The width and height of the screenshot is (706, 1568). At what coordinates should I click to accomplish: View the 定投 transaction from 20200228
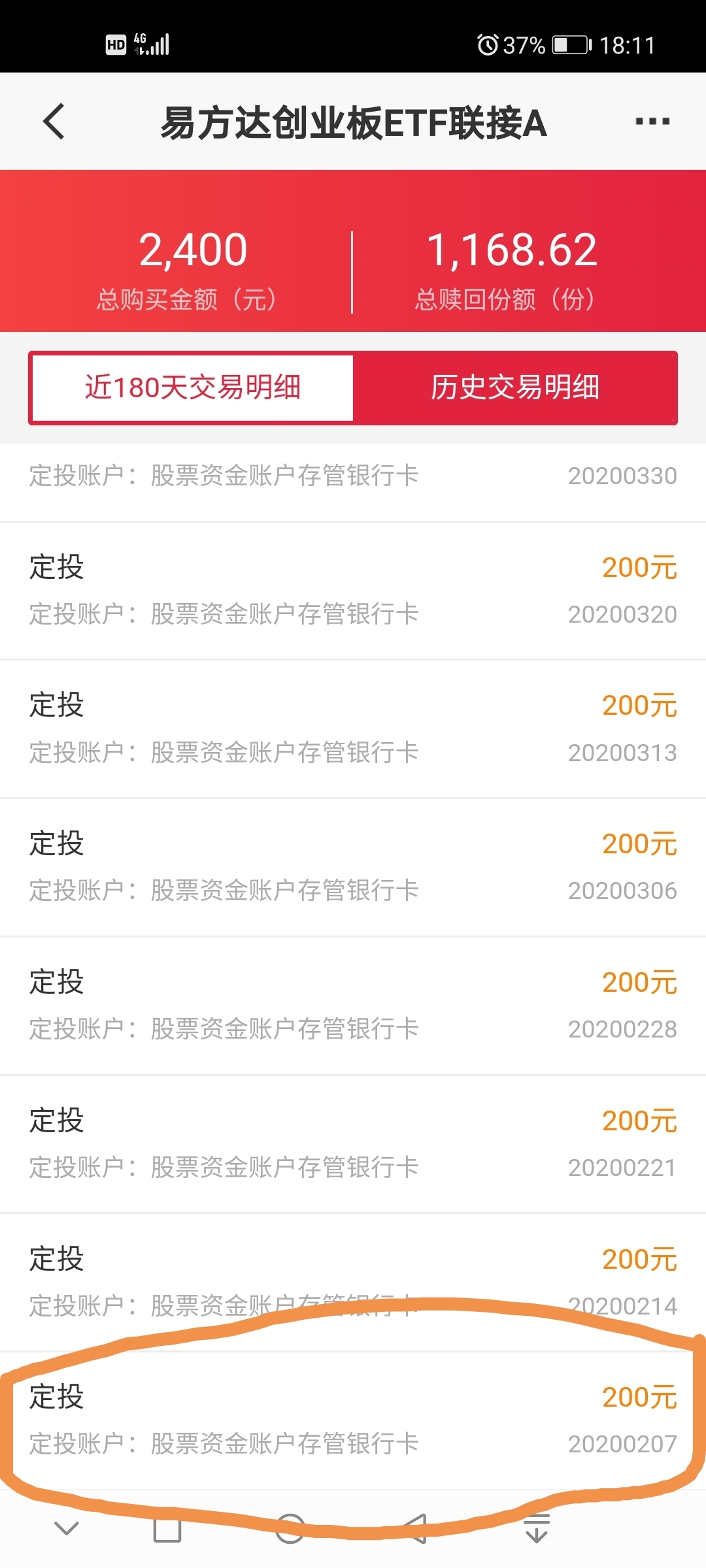353,1006
